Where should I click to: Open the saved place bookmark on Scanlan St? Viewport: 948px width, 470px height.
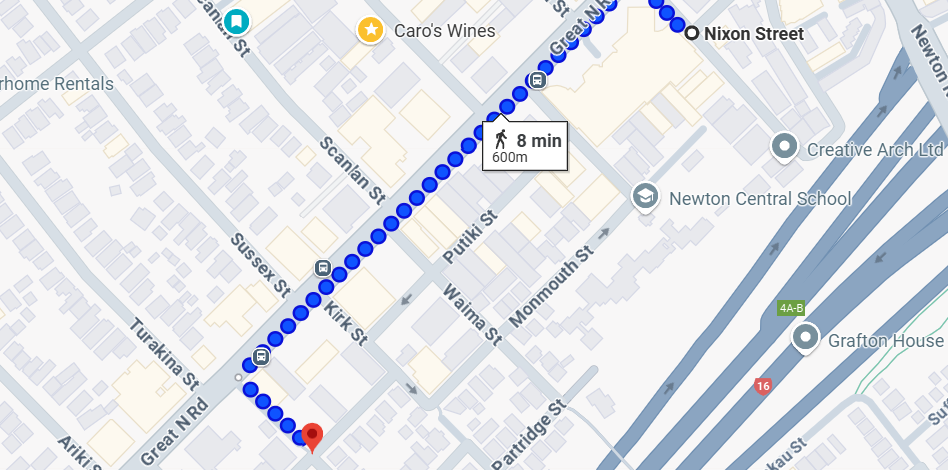click(236, 18)
